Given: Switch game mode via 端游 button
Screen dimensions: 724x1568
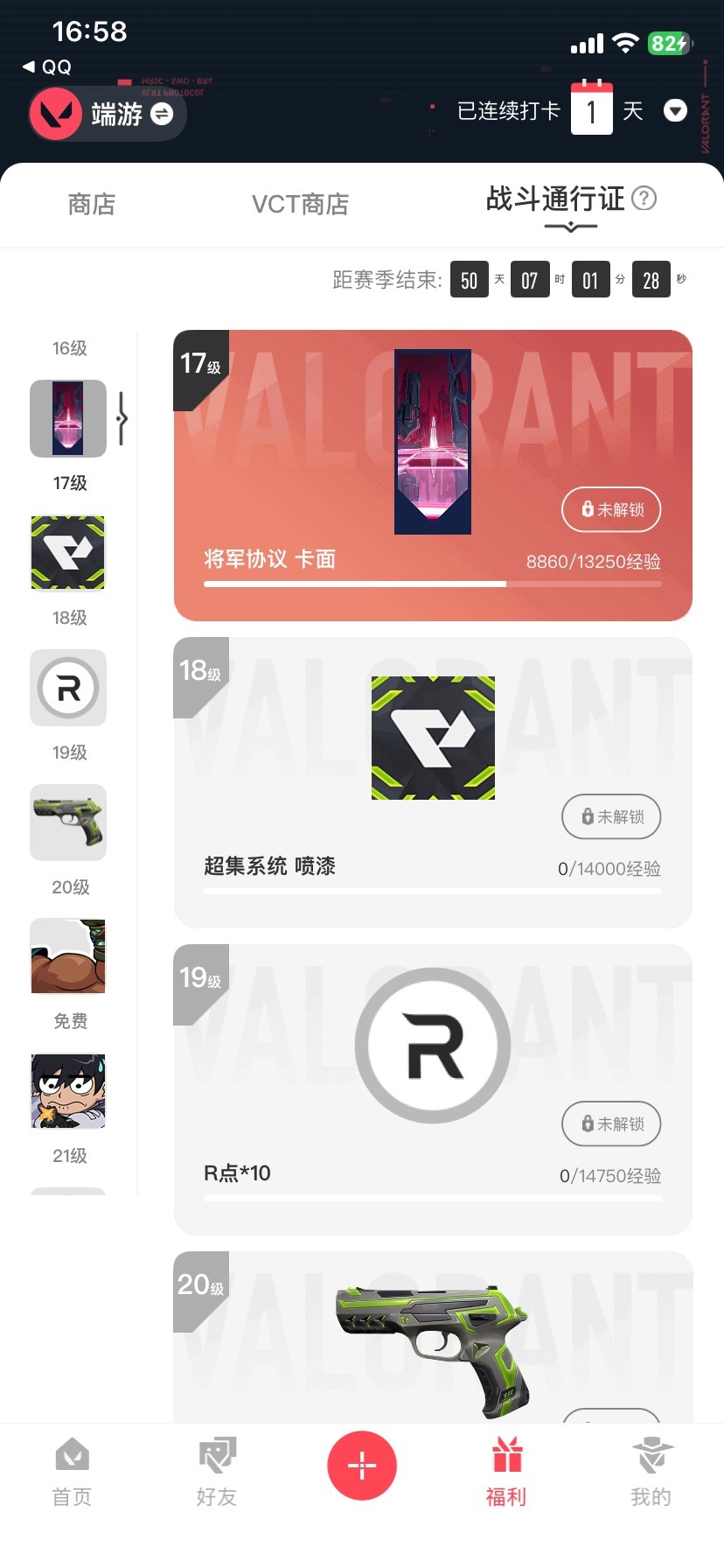Looking at the screenshot, I should click(108, 115).
